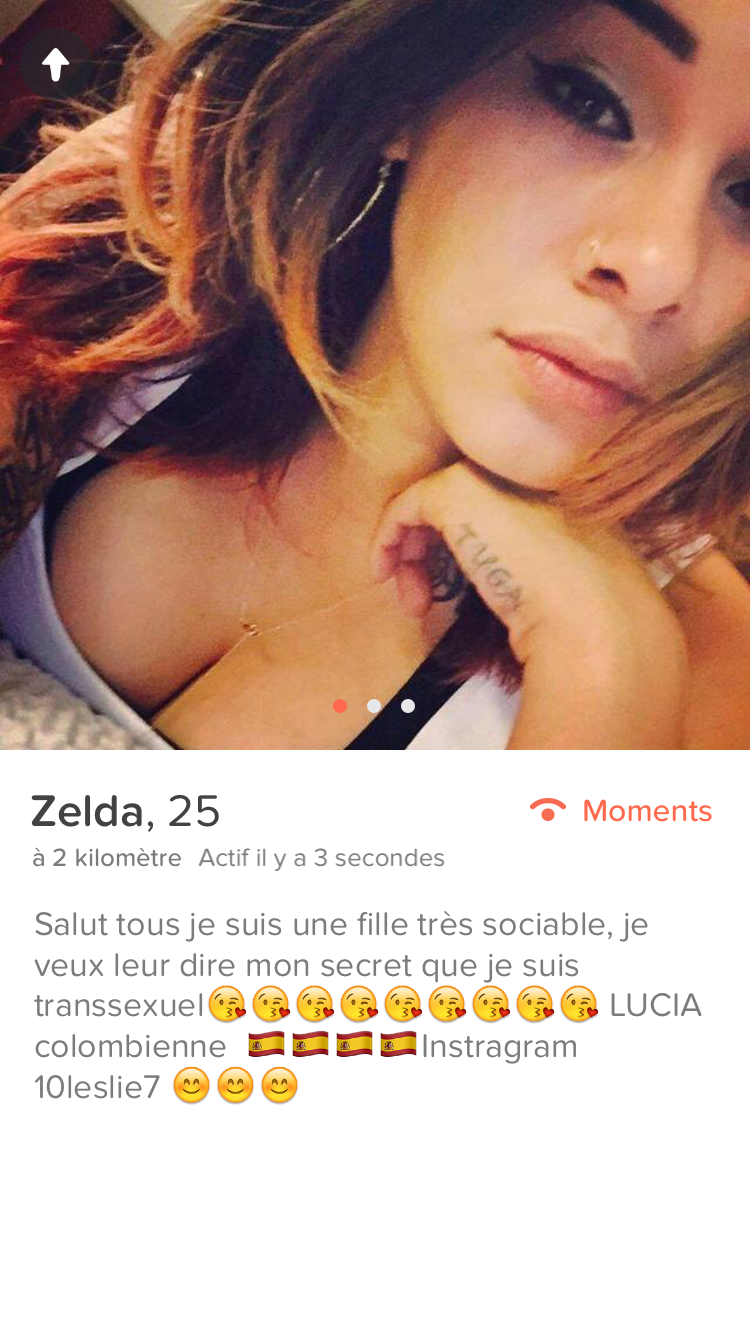Tap the photo page indicator dots
Viewport: 750px width, 1334px height.
[374, 706]
